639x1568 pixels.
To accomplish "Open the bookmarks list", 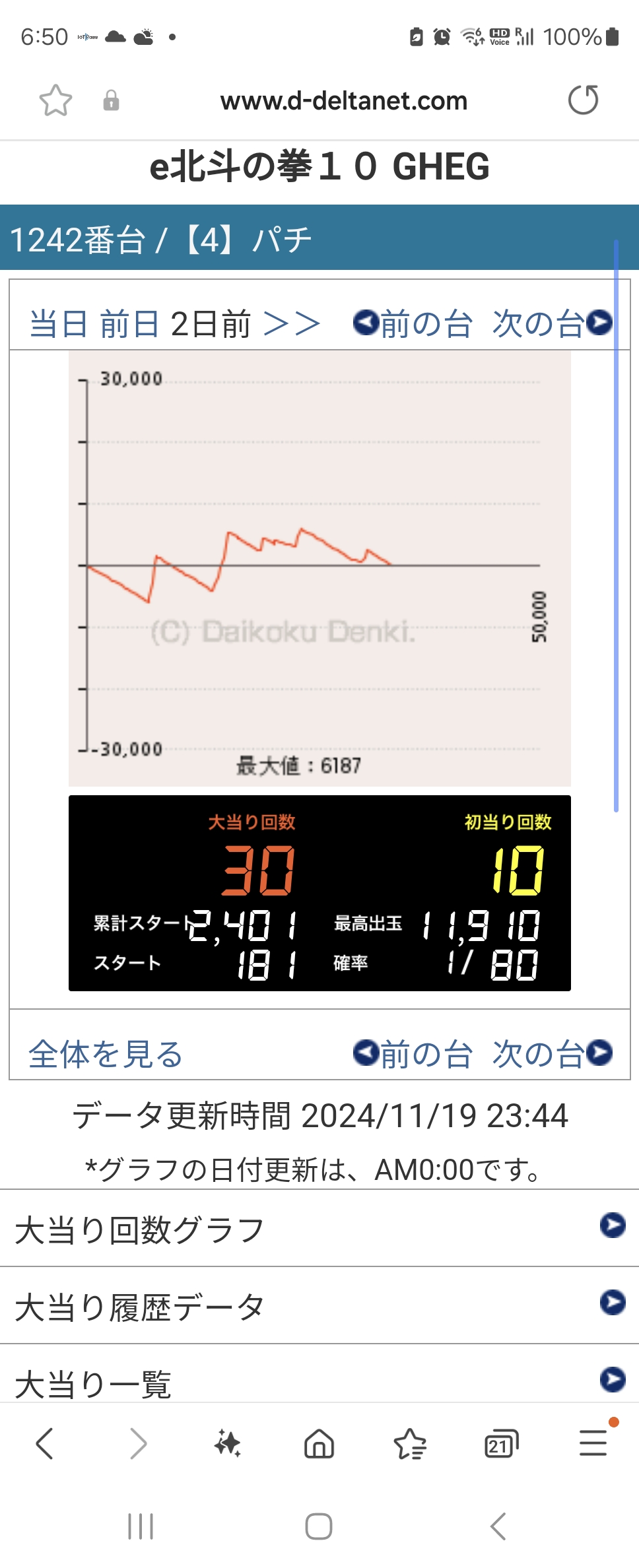I will (410, 1444).
